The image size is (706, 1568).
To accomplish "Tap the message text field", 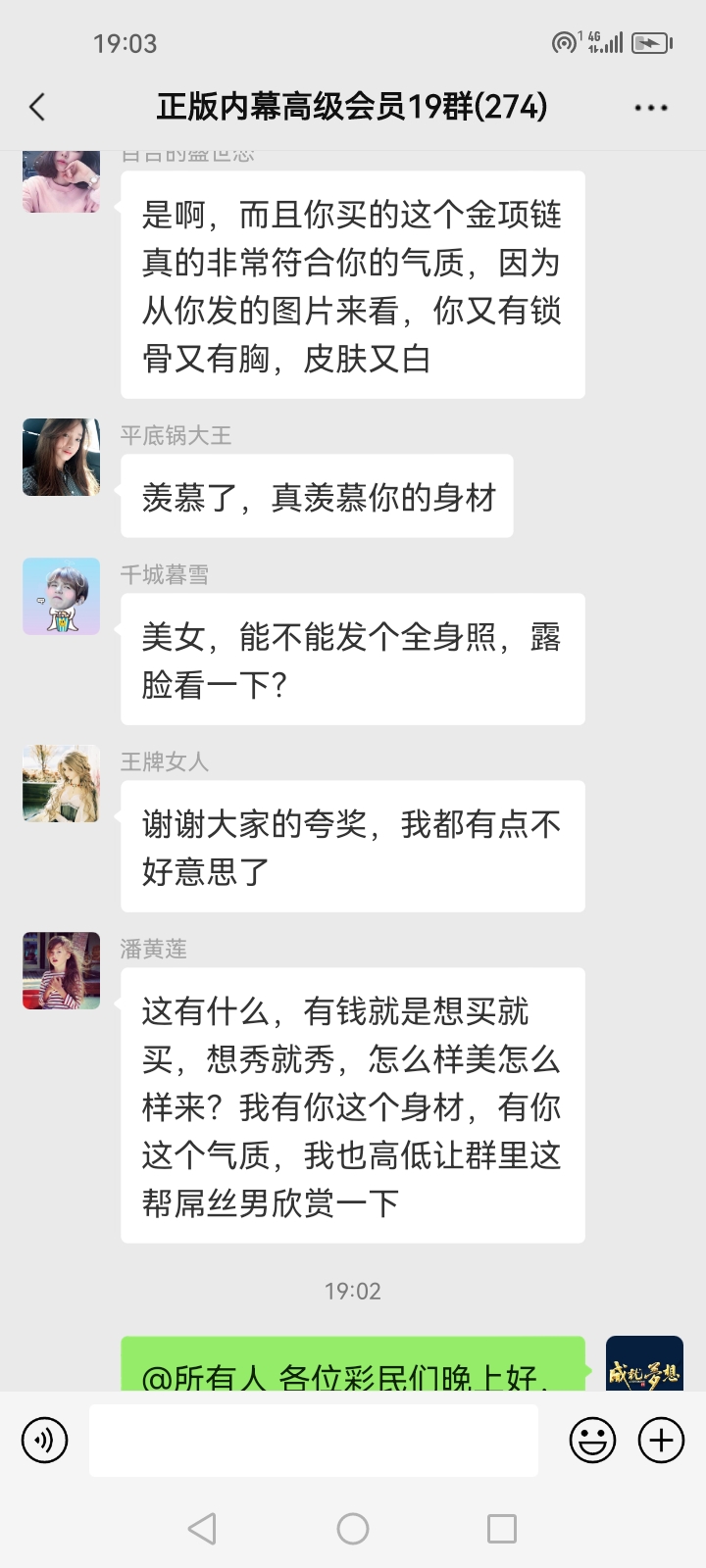I will pyautogui.click(x=314, y=1441).
